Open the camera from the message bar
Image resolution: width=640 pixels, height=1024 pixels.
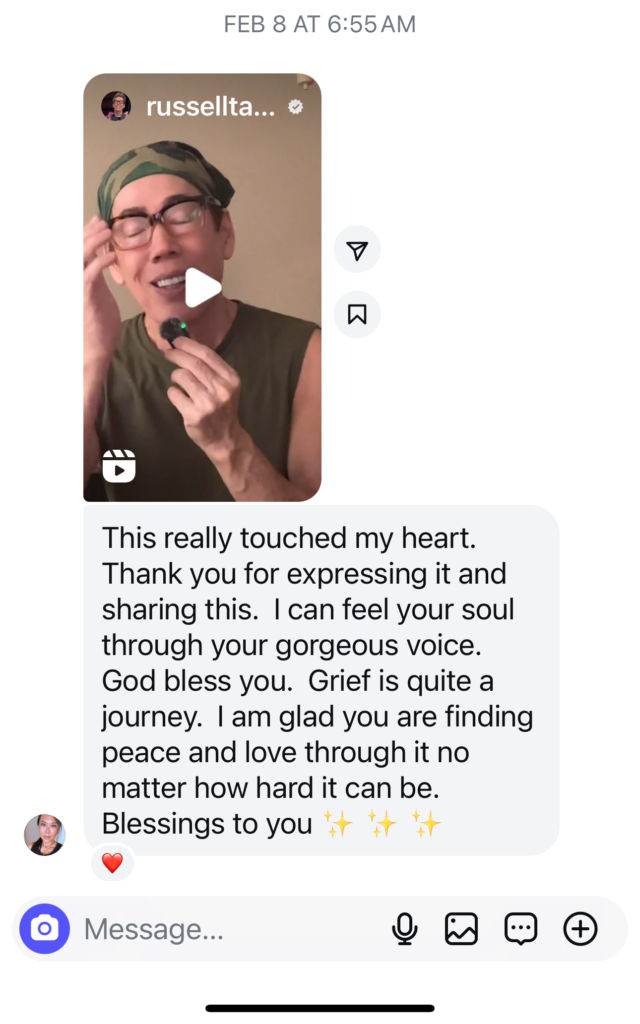[x=44, y=929]
